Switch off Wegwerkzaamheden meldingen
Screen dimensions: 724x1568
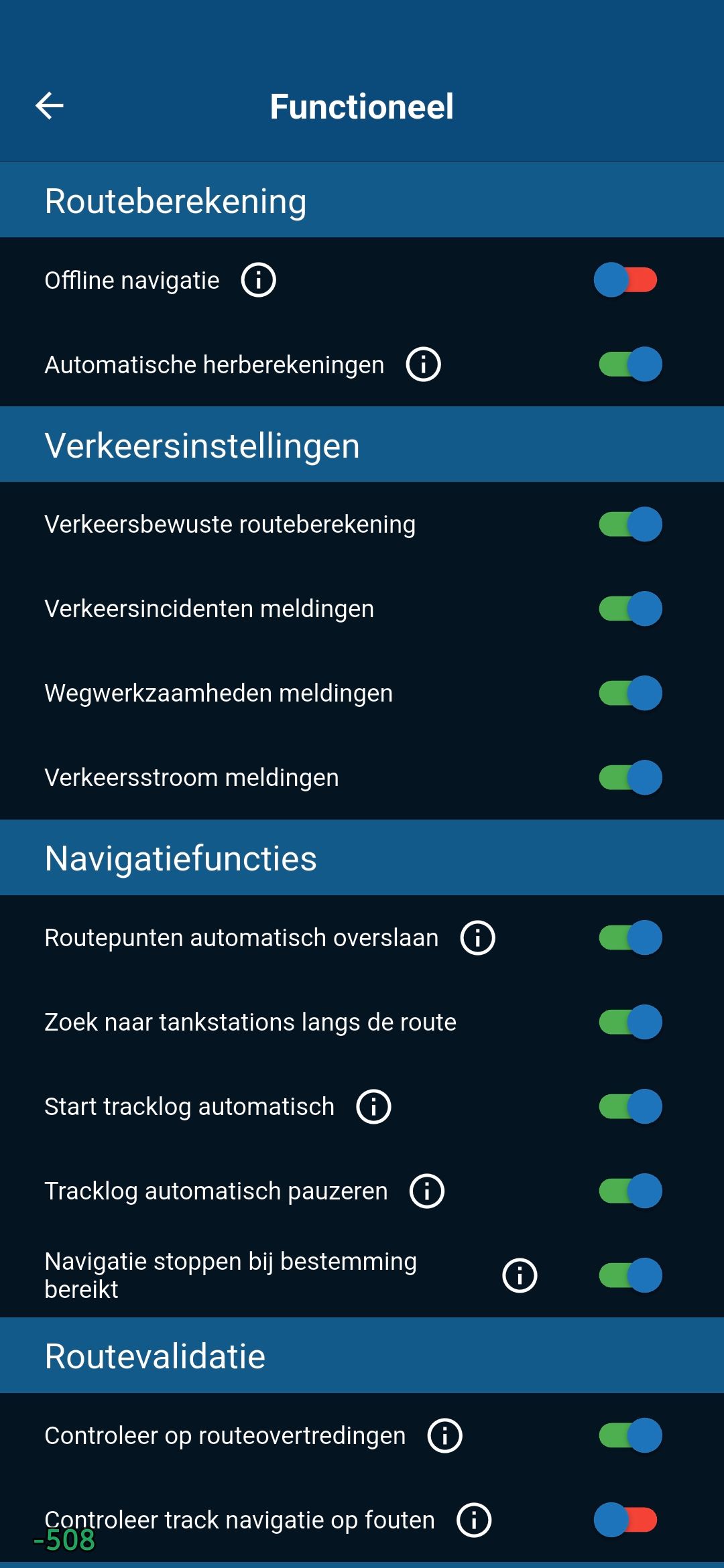click(630, 693)
